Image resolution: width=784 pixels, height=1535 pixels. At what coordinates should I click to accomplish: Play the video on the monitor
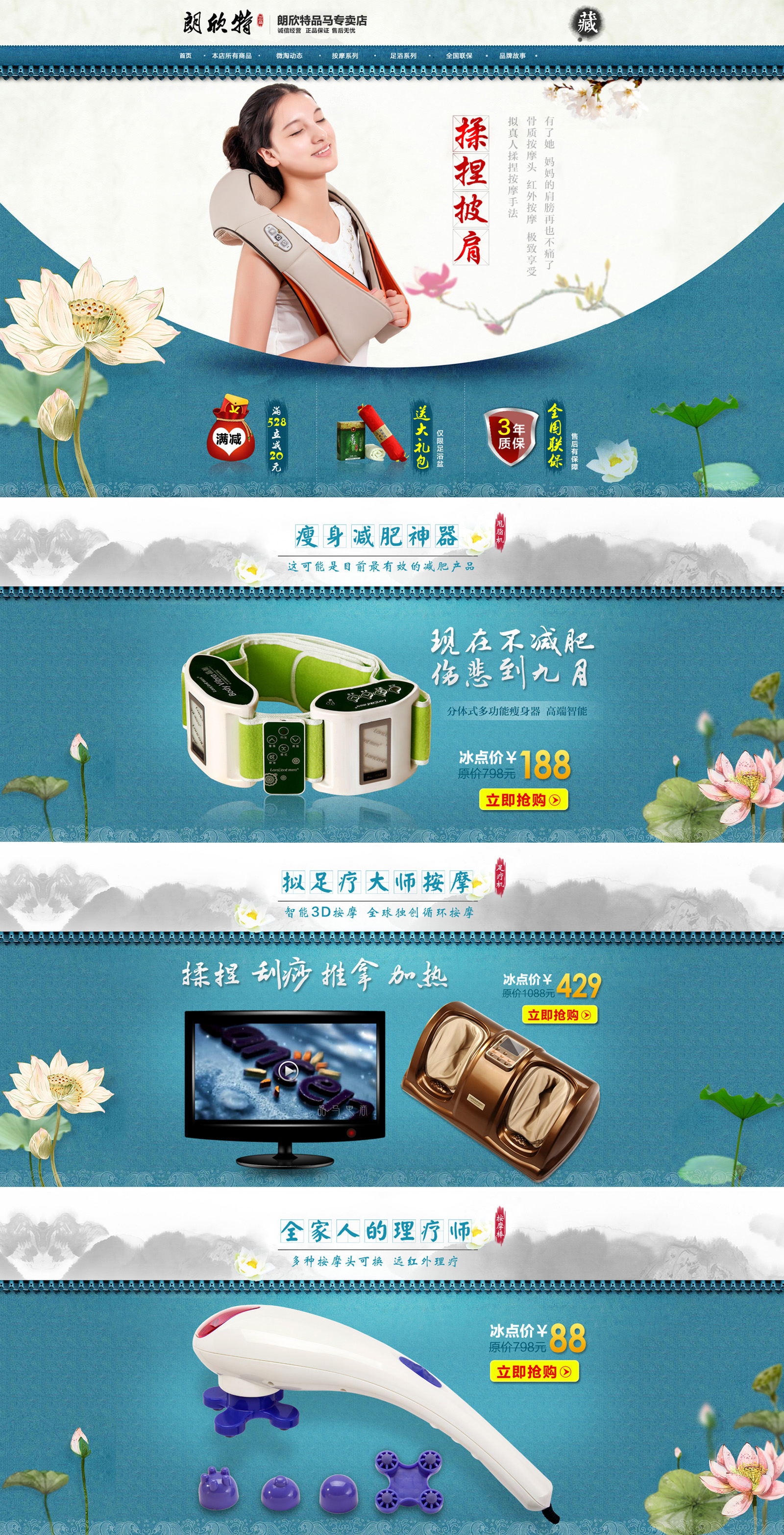pos(288,1071)
